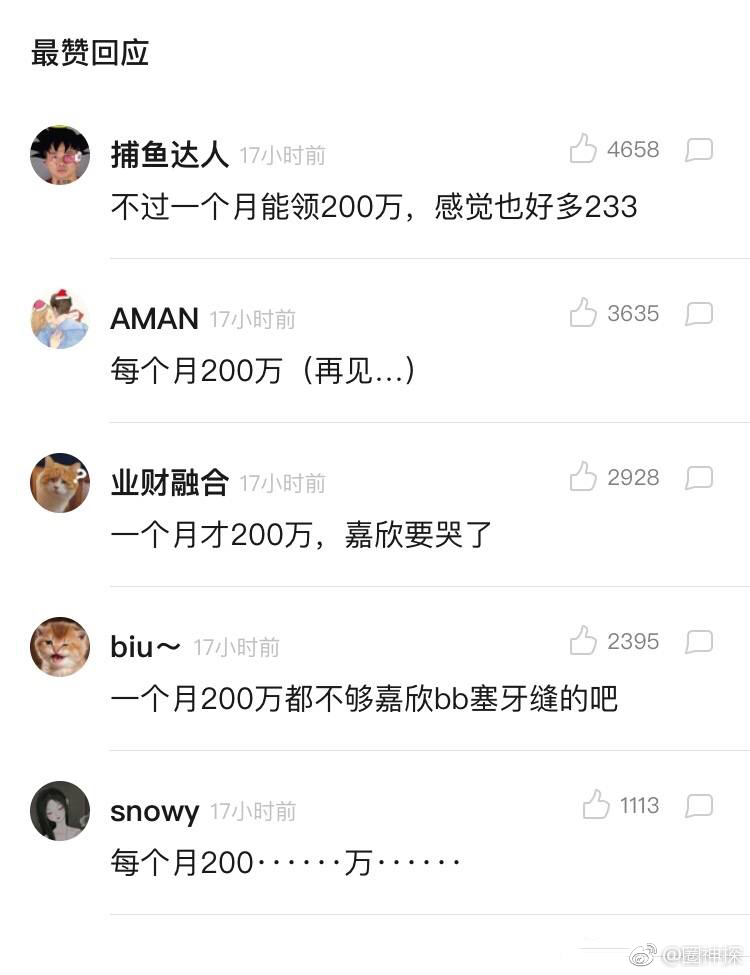Reply to snowy's comment
This screenshot has height=975, width=750.
(699, 806)
